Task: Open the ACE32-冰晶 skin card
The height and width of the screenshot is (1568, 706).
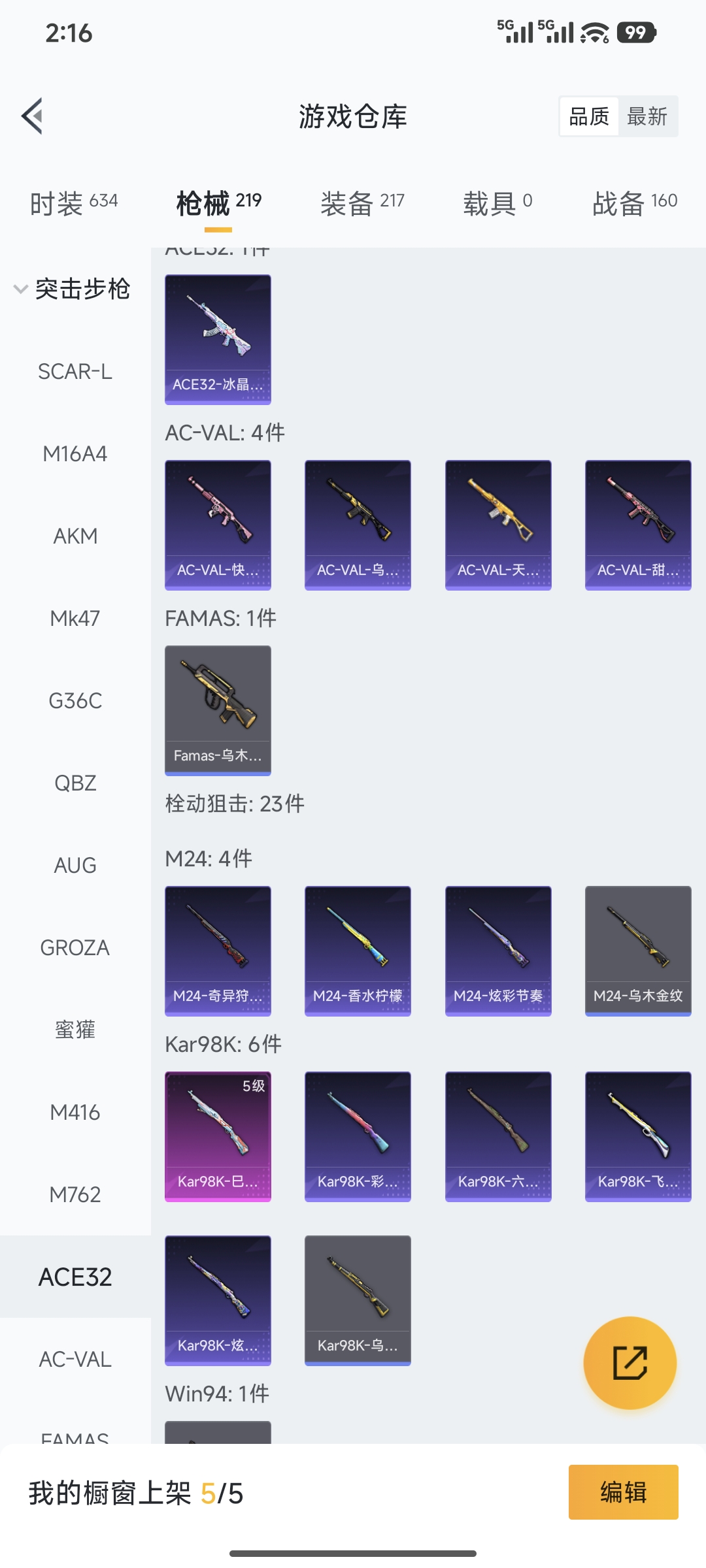Action: coord(218,337)
